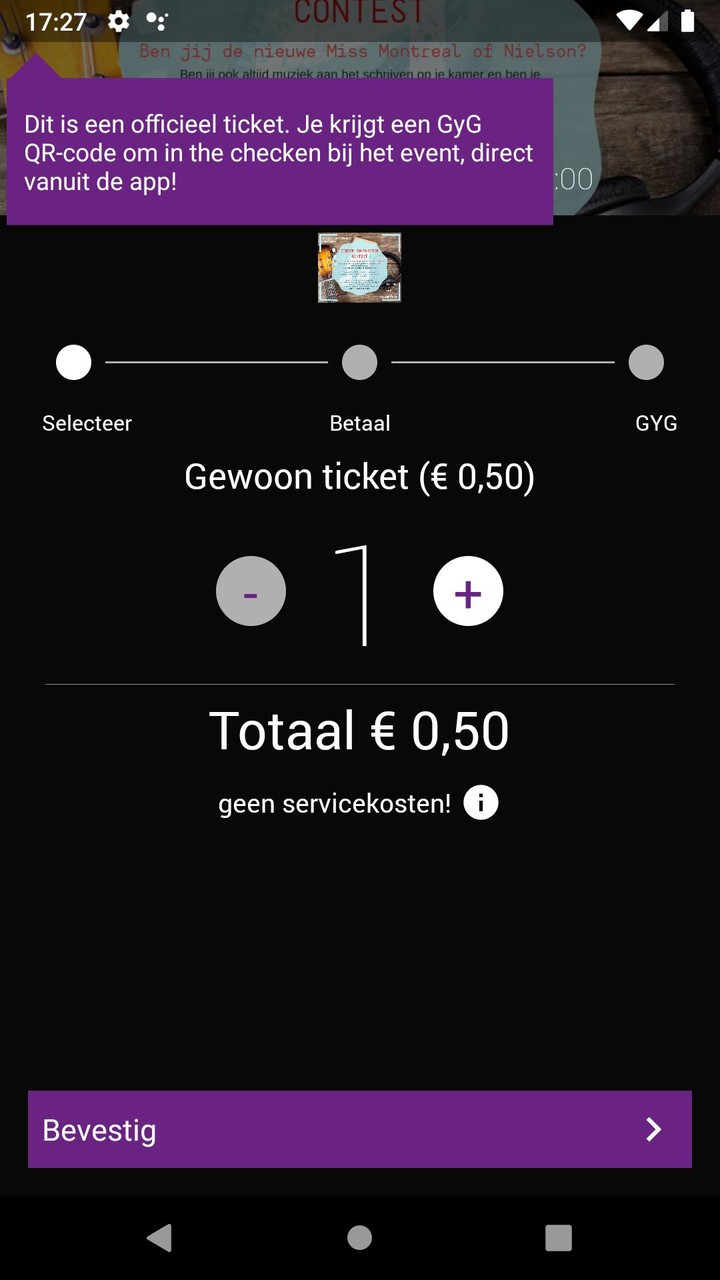This screenshot has height=1280, width=720.
Task: Dismiss the purple official ticket tooltip
Action: click(x=280, y=152)
